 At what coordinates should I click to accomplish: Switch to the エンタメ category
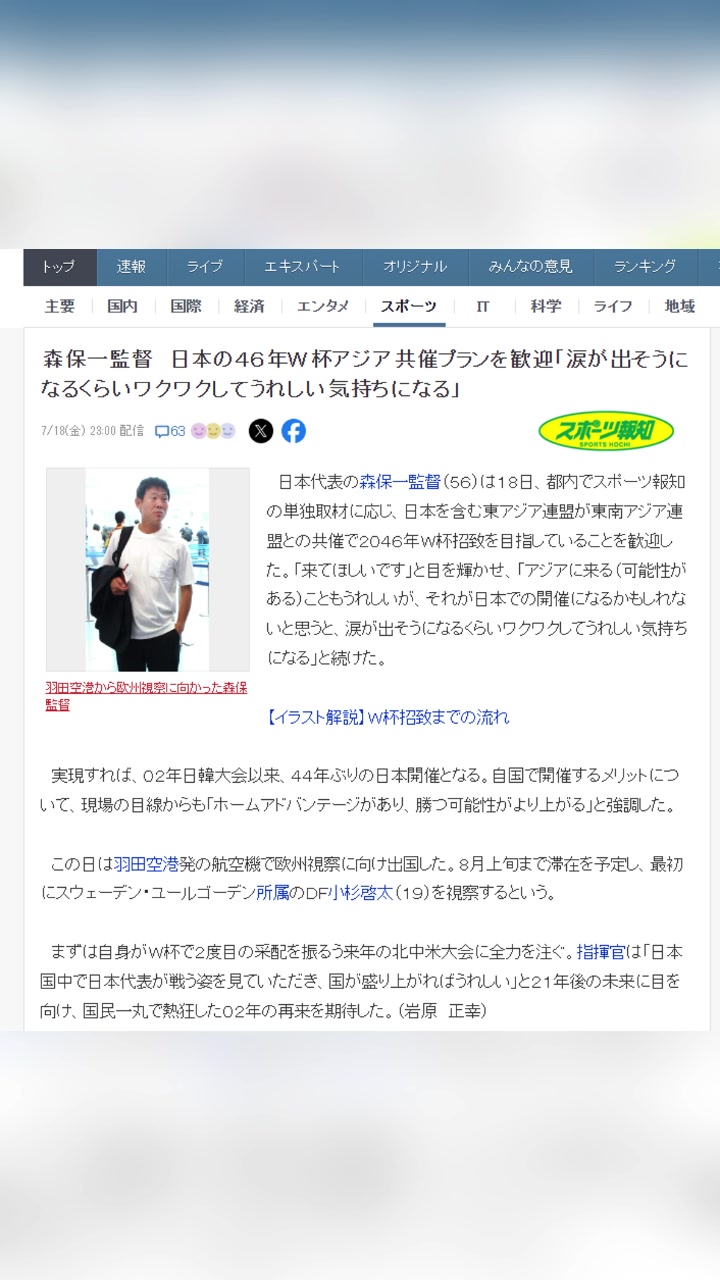[322, 306]
